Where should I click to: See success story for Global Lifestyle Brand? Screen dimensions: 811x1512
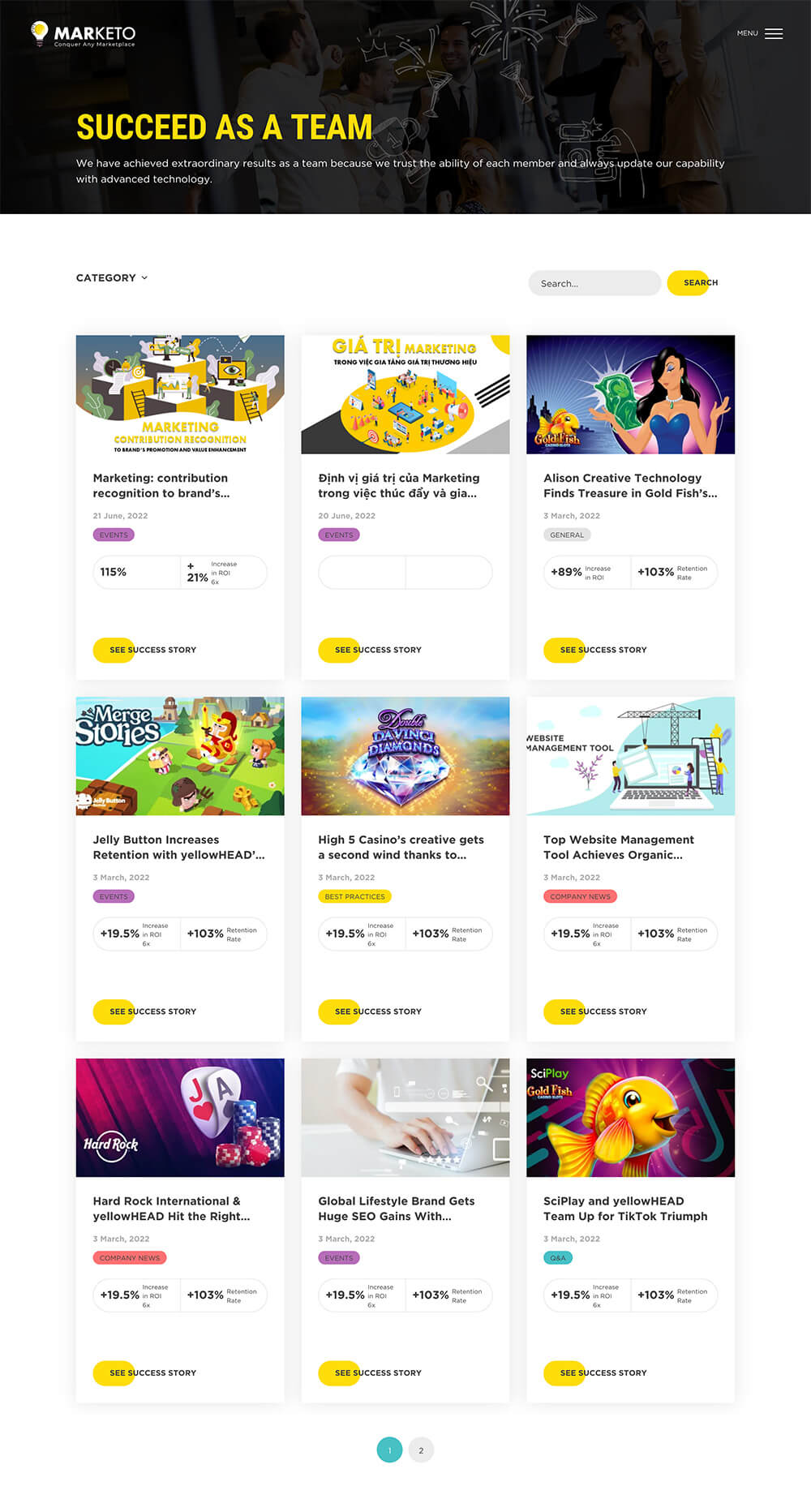click(378, 1372)
